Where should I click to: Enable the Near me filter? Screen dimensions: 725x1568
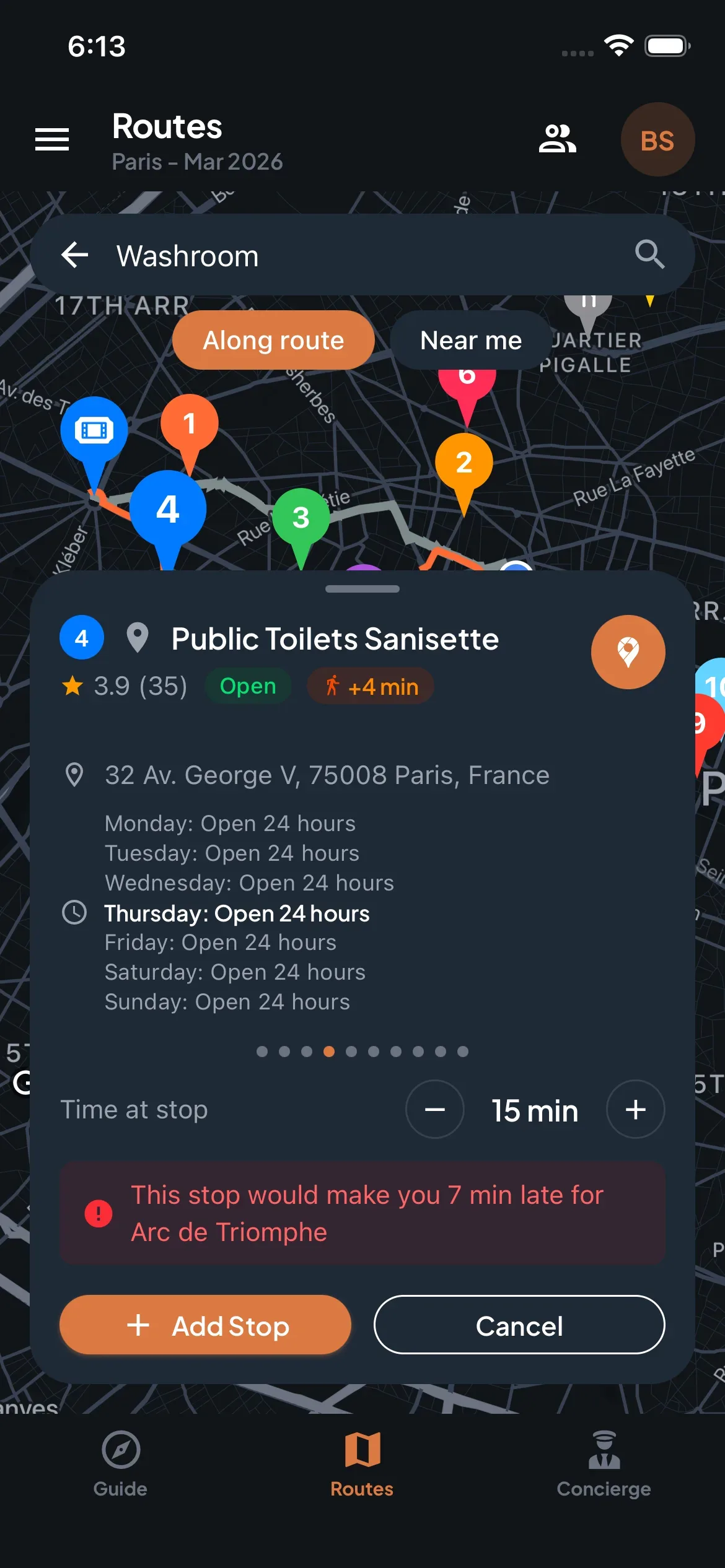[x=470, y=340]
